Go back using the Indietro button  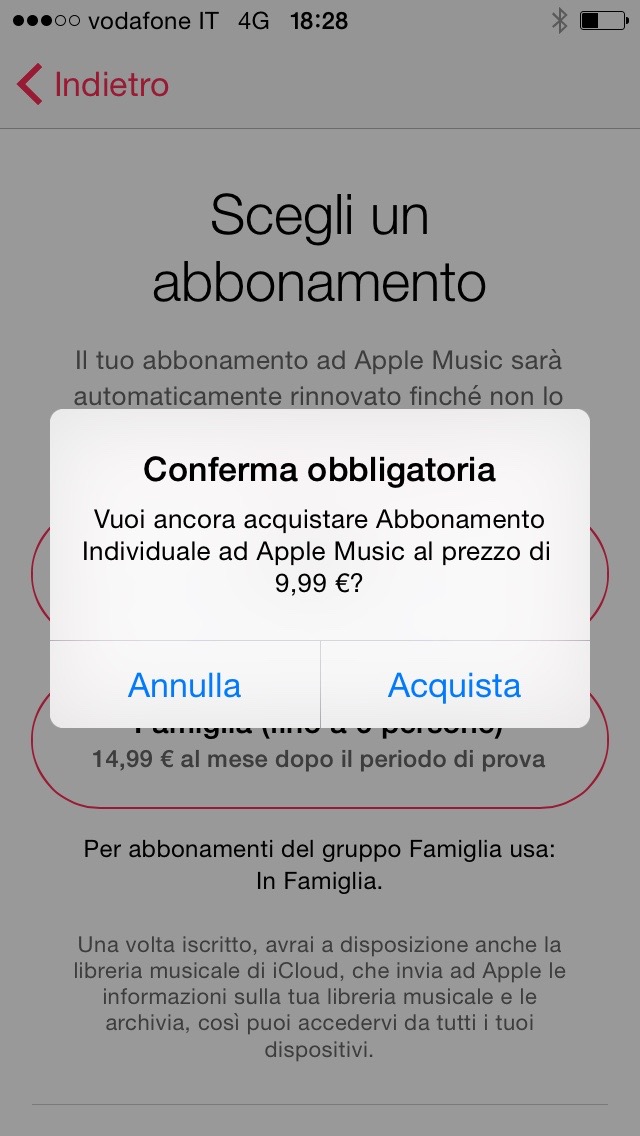pos(93,85)
